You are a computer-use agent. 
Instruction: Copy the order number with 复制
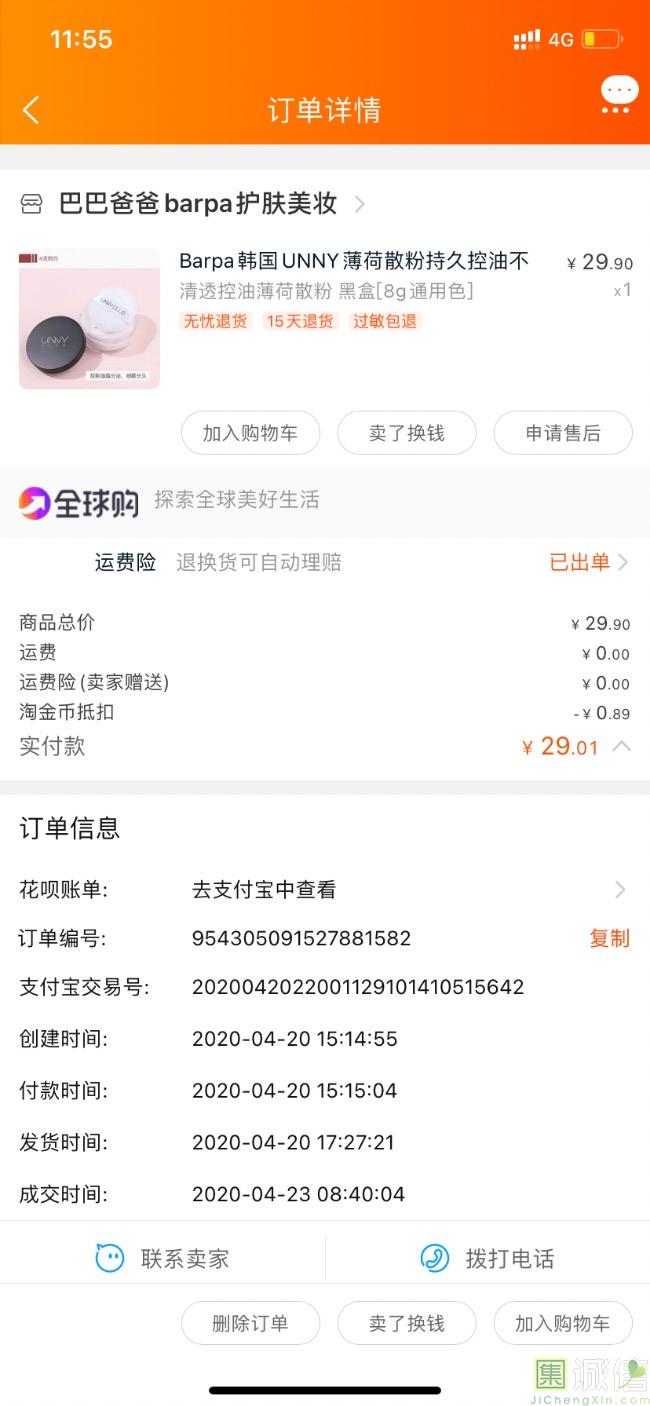(609, 938)
